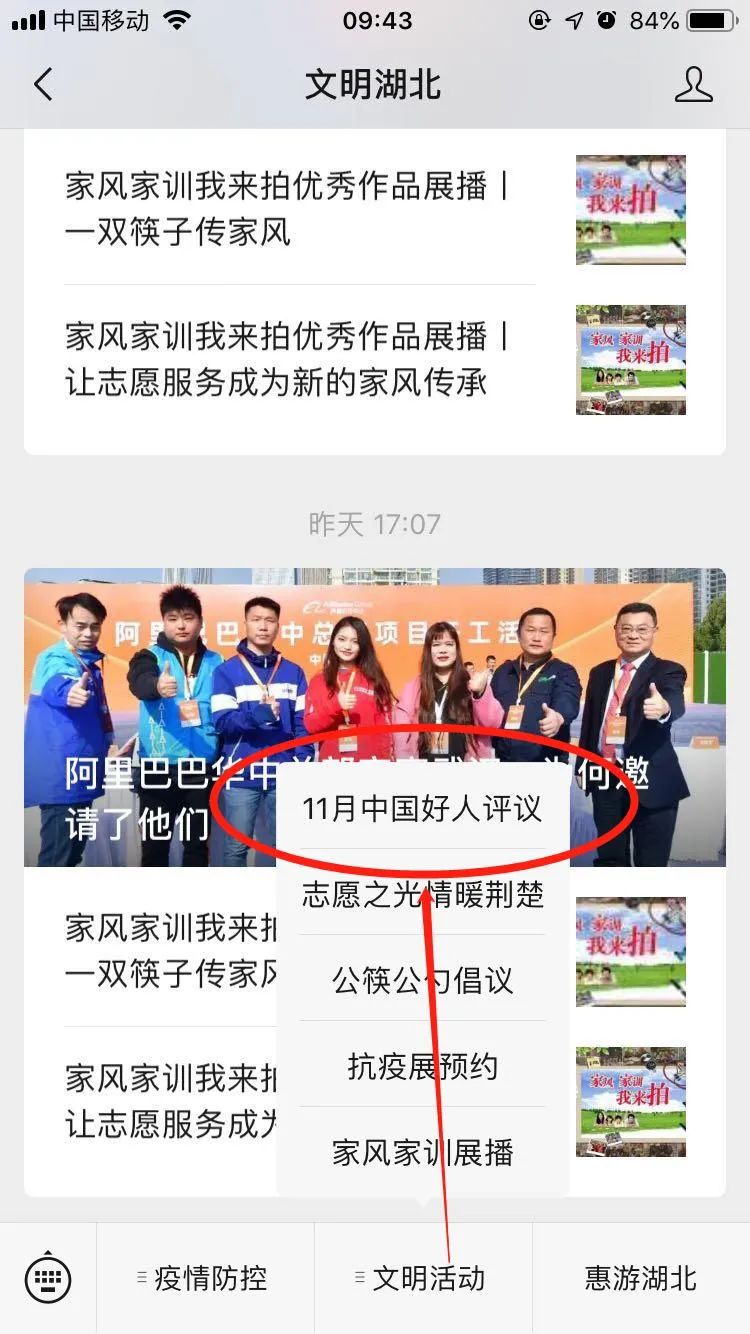Tap the 文明活动 menu tab
This screenshot has width=750, height=1334.
[x=424, y=1278]
